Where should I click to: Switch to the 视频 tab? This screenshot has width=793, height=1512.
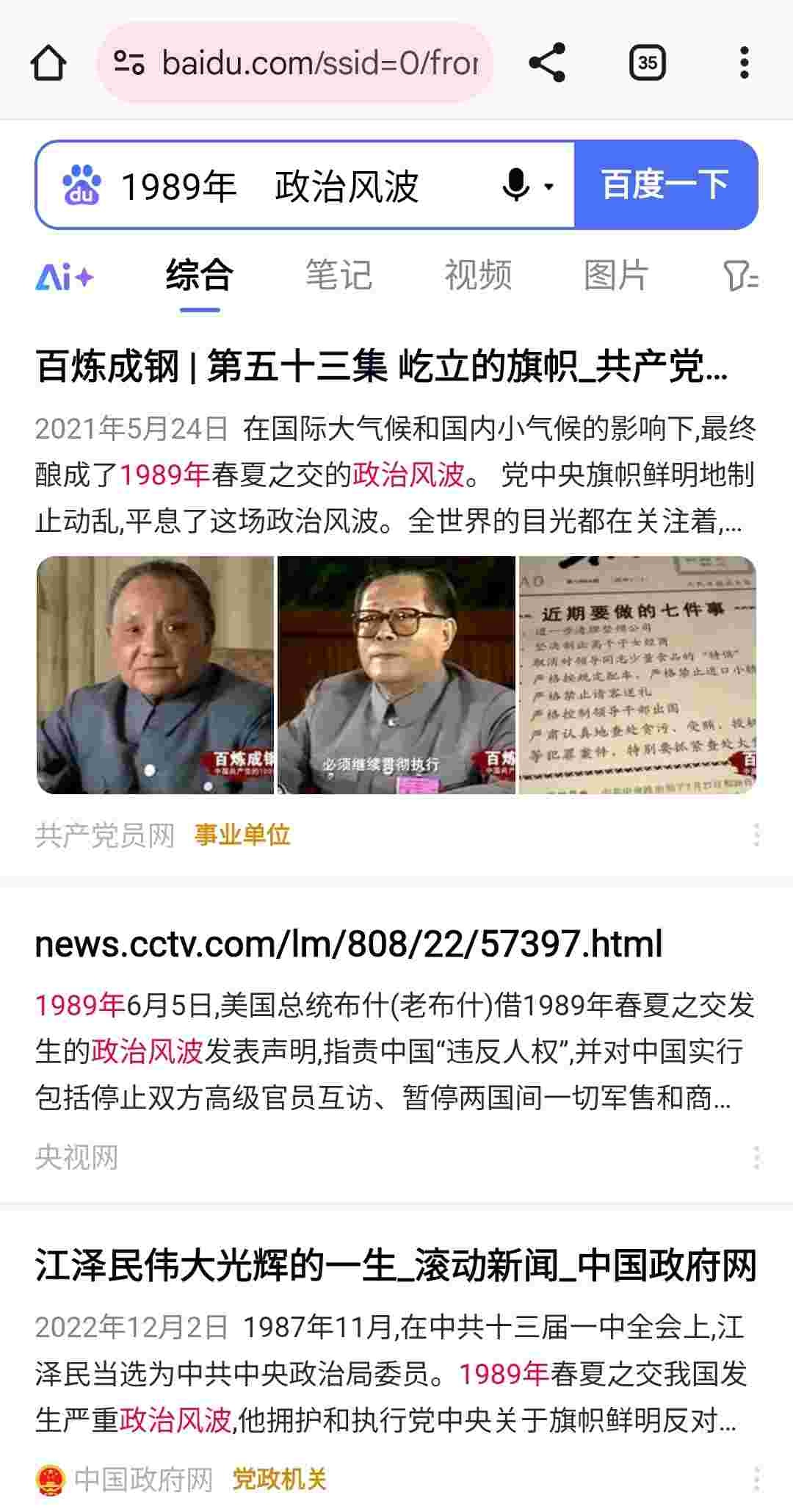477,276
